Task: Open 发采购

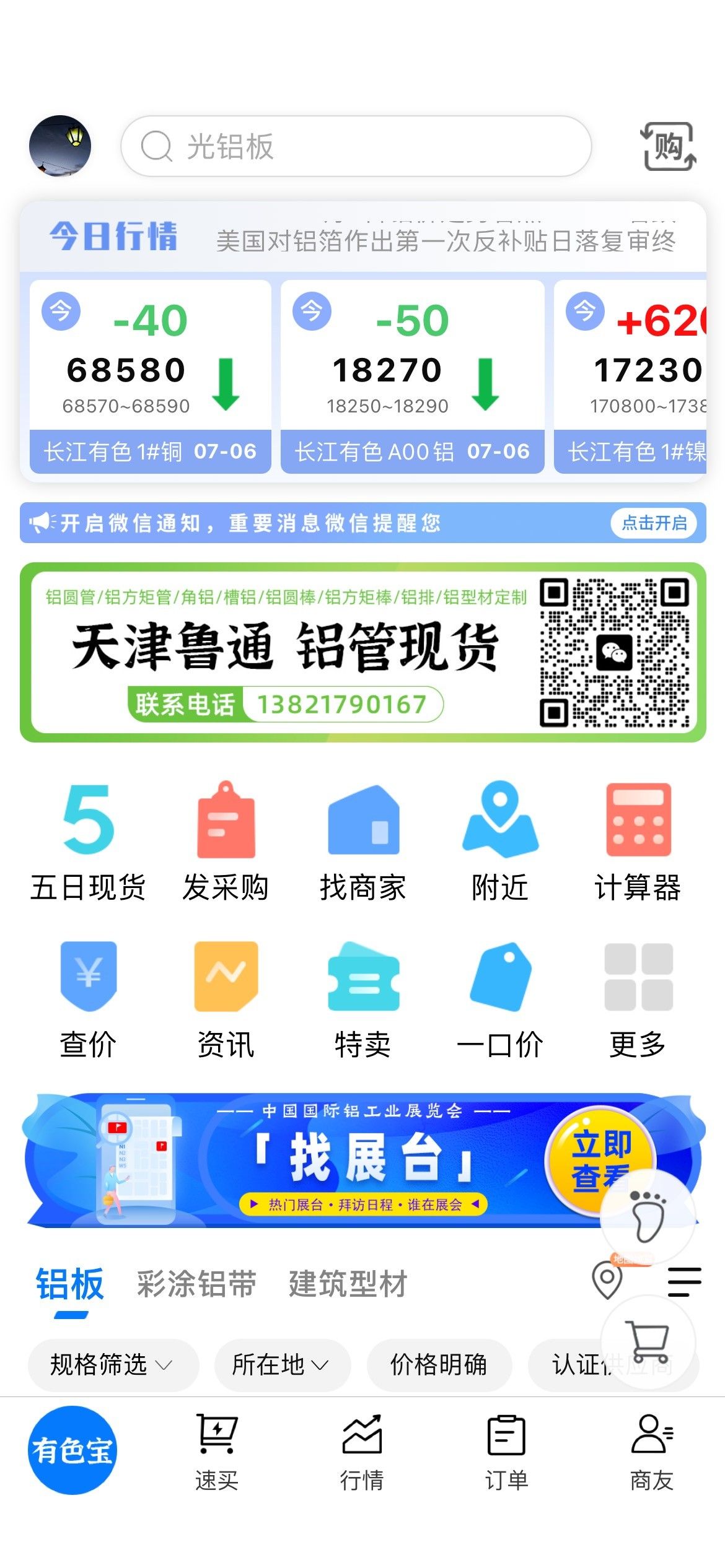Action: pyautogui.click(x=226, y=842)
